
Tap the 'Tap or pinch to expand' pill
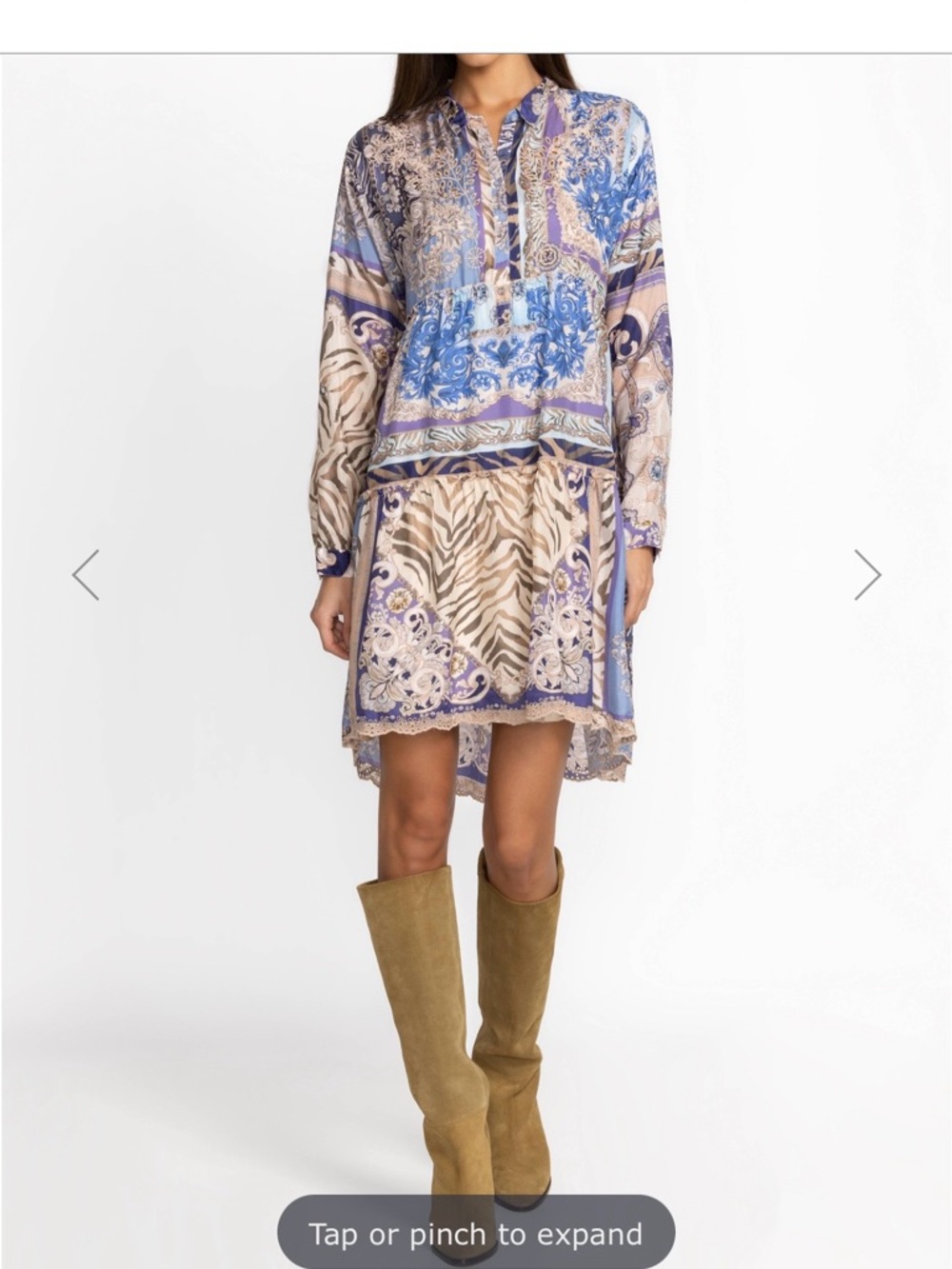pyautogui.click(x=475, y=1233)
